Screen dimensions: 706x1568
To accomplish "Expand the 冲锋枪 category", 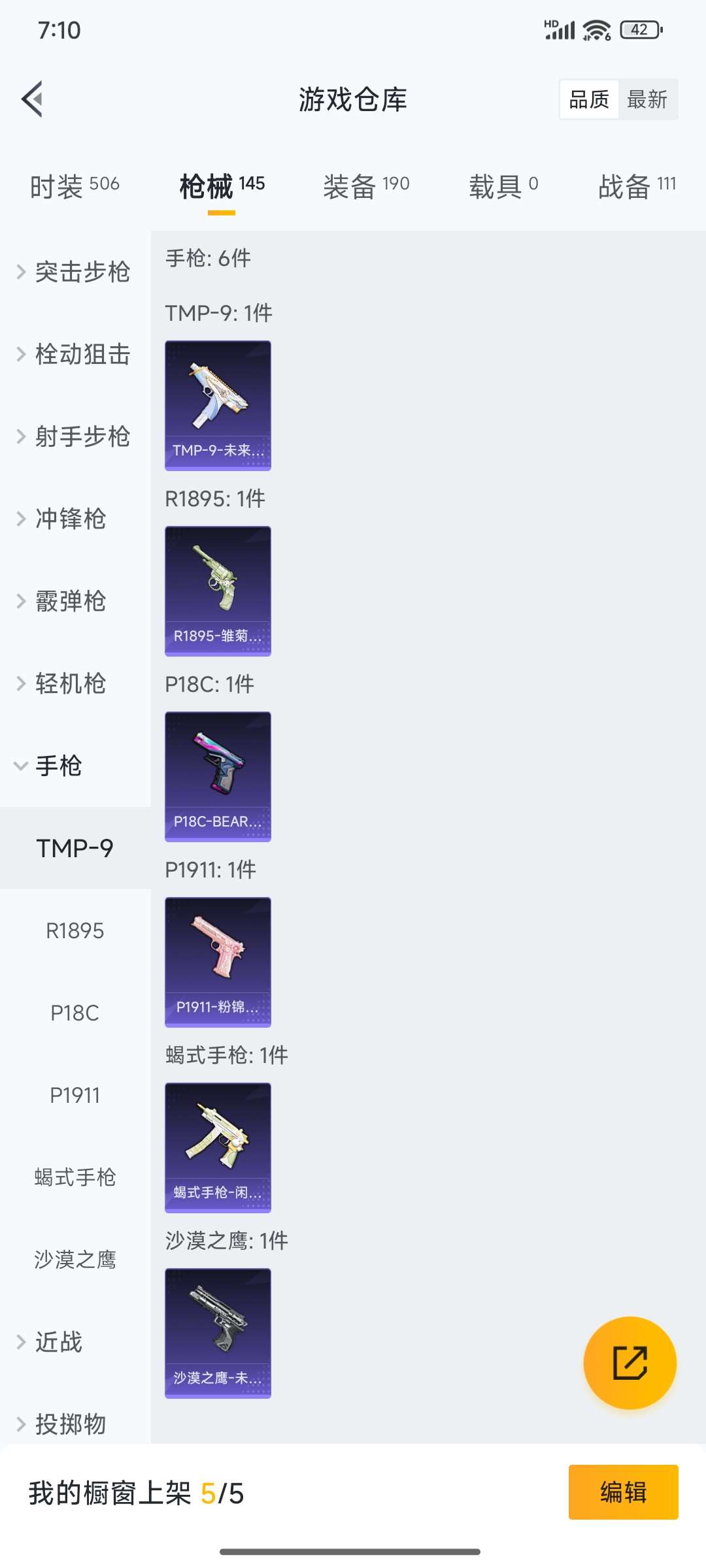I will pos(72,519).
